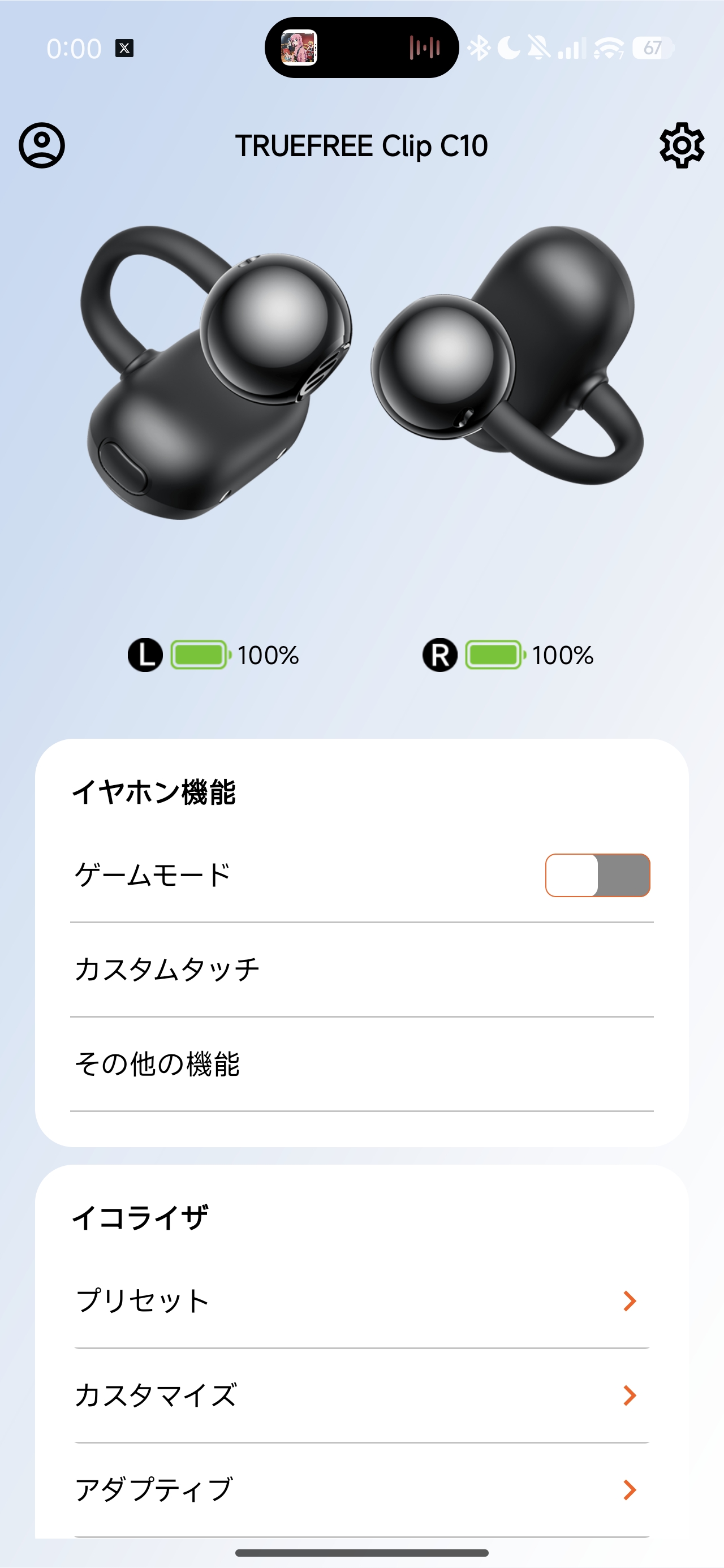Viewport: 724px width, 1568px height.
Task: Open the settings gear
Action: 682,145
